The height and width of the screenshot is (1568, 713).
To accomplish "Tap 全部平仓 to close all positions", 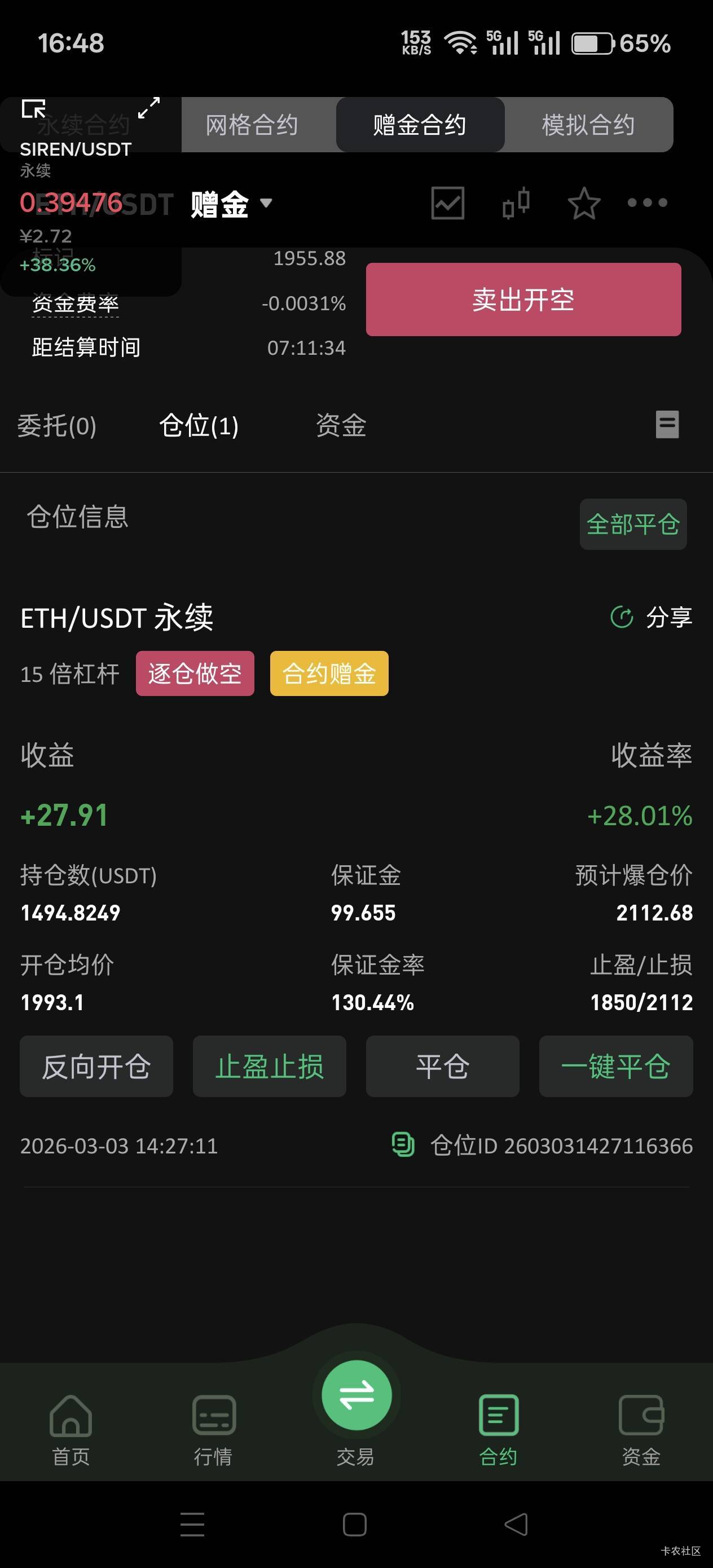I will pos(633,524).
